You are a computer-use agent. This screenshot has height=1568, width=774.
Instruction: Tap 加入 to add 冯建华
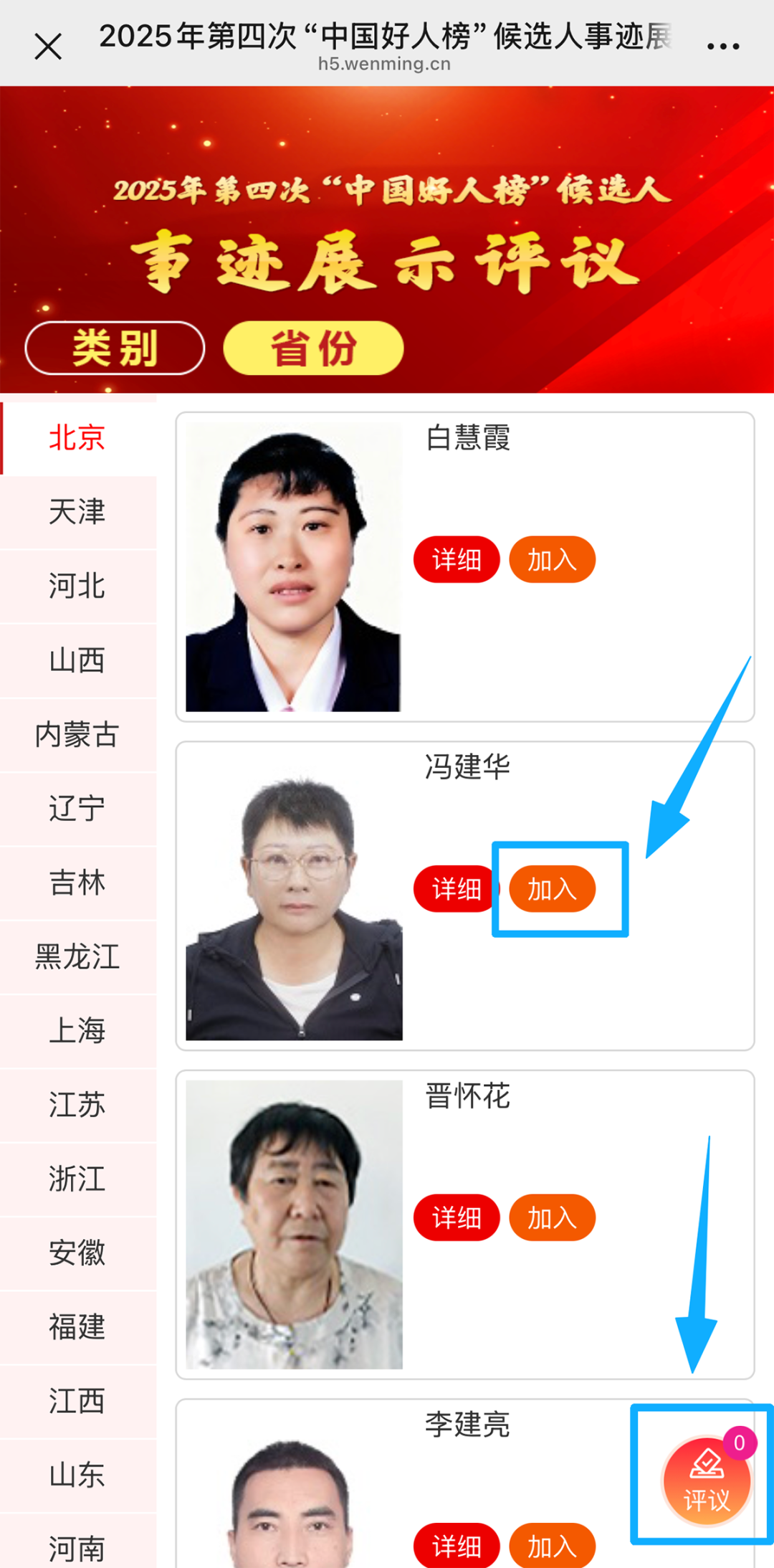tap(552, 889)
